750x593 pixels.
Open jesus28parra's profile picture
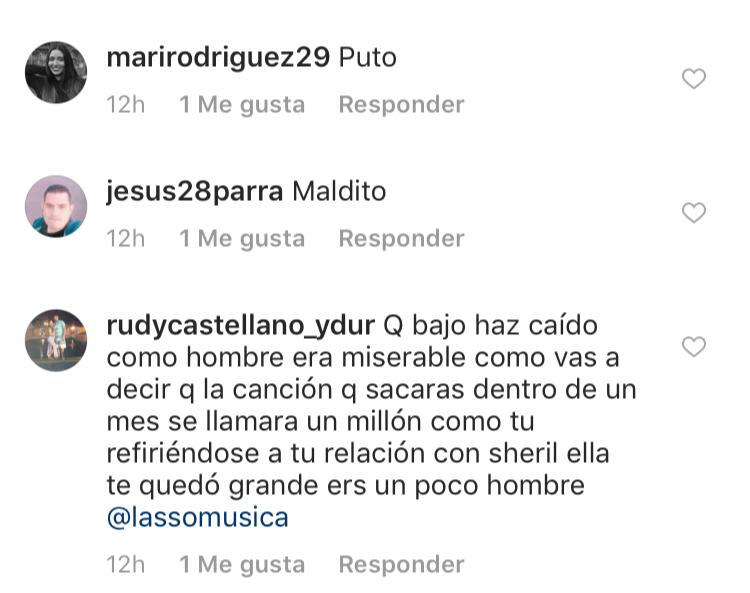(56, 206)
